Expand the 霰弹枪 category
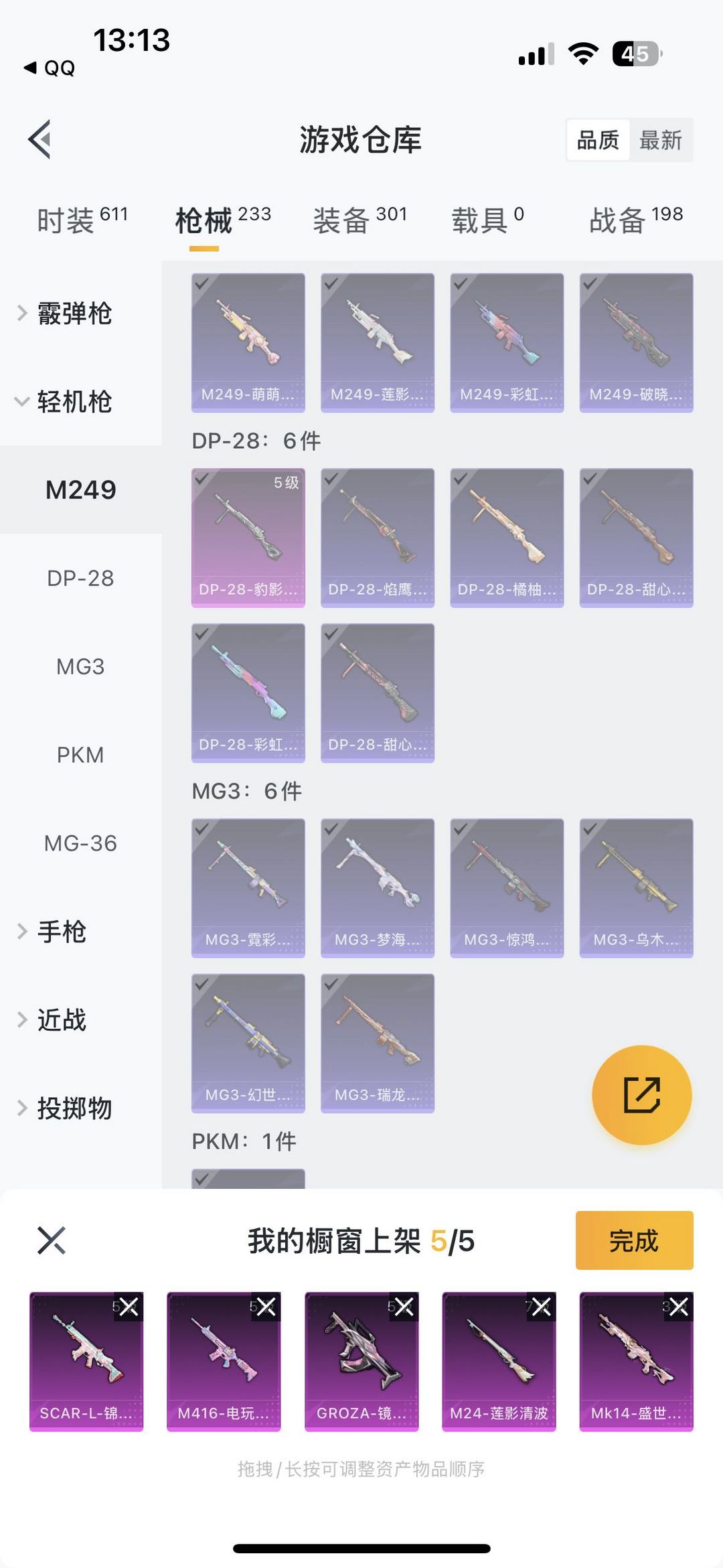The width and height of the screenshot is (723, 1568). point(65,313)
